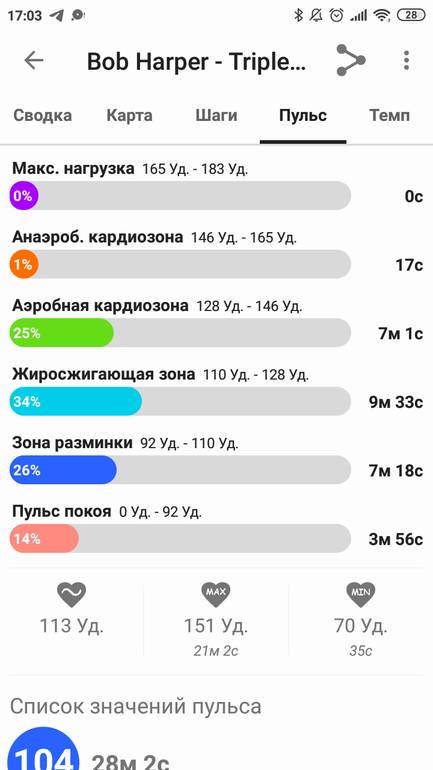This screenshot has height=770, width=433.
Task: Open the Карта tab
Action: [130, 116]
